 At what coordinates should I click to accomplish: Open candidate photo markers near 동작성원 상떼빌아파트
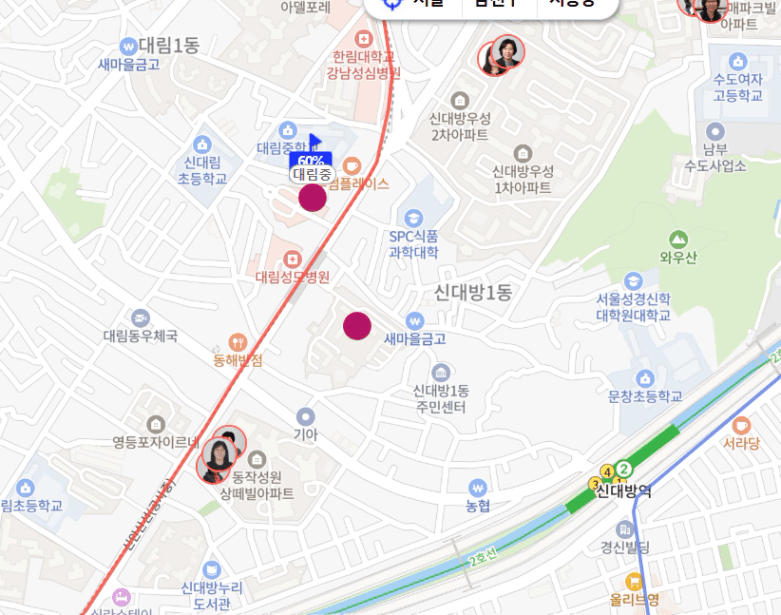(222, 455)
